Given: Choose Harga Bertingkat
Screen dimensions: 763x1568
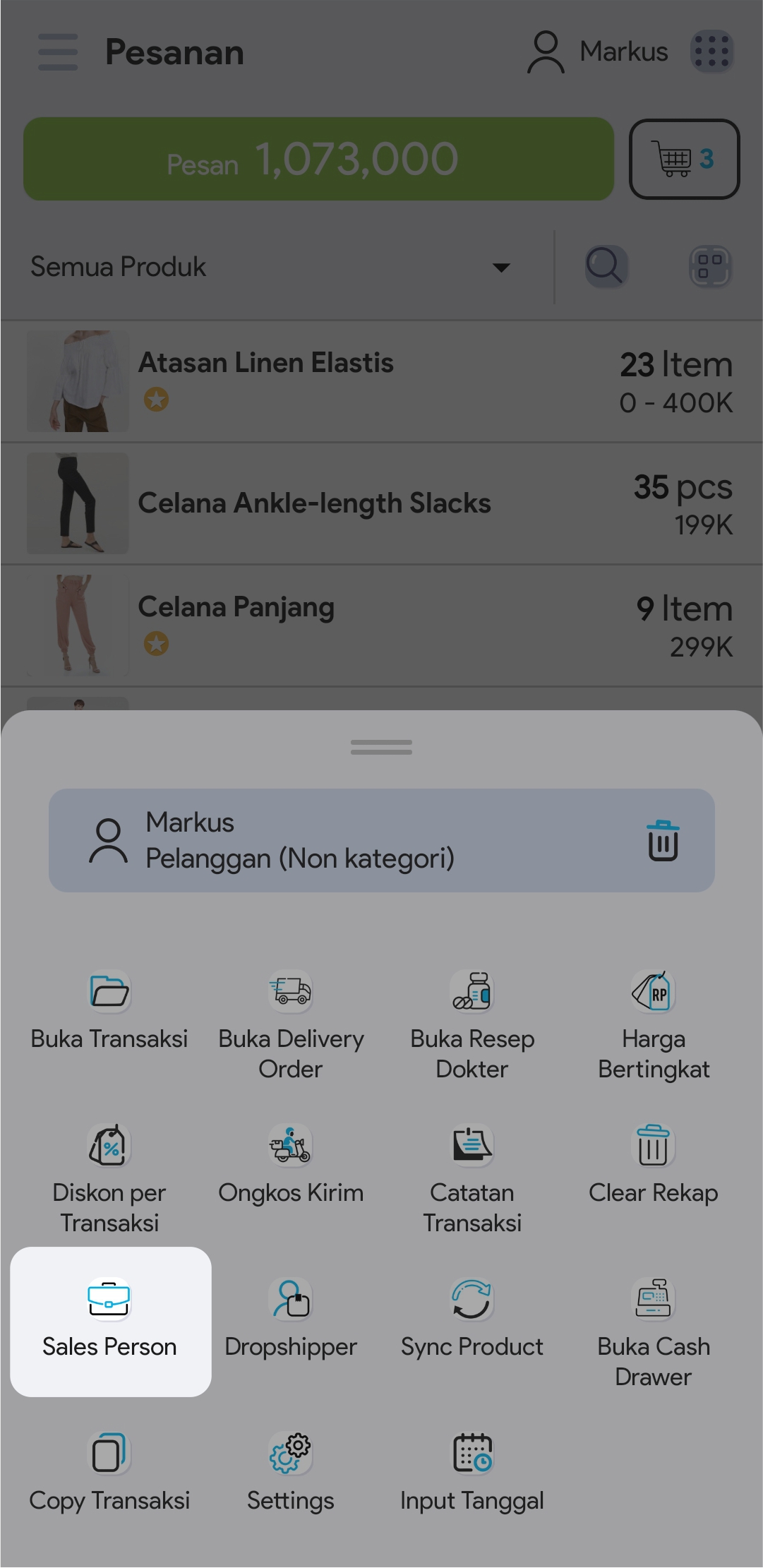Looking at the screenshot, I should click(654, 1024).
